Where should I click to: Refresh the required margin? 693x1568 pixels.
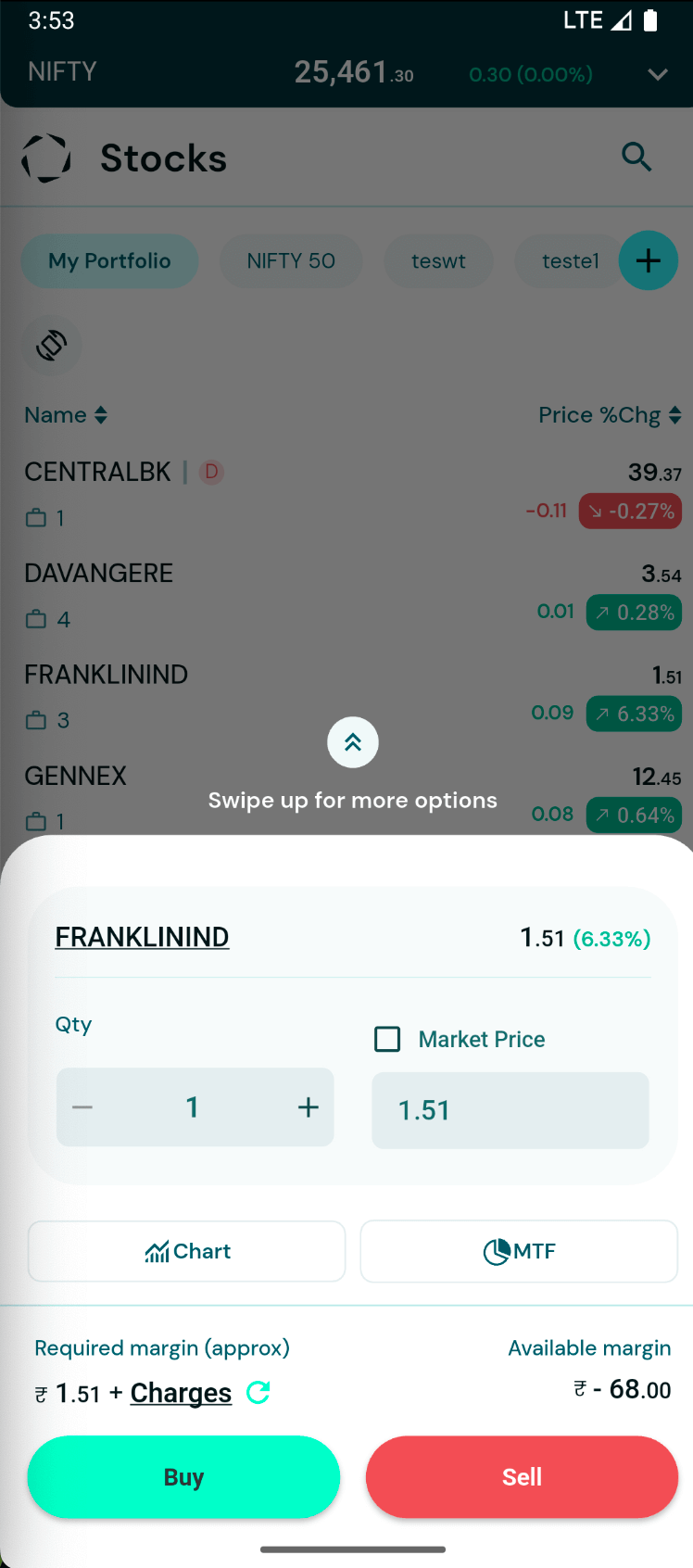258,1392
